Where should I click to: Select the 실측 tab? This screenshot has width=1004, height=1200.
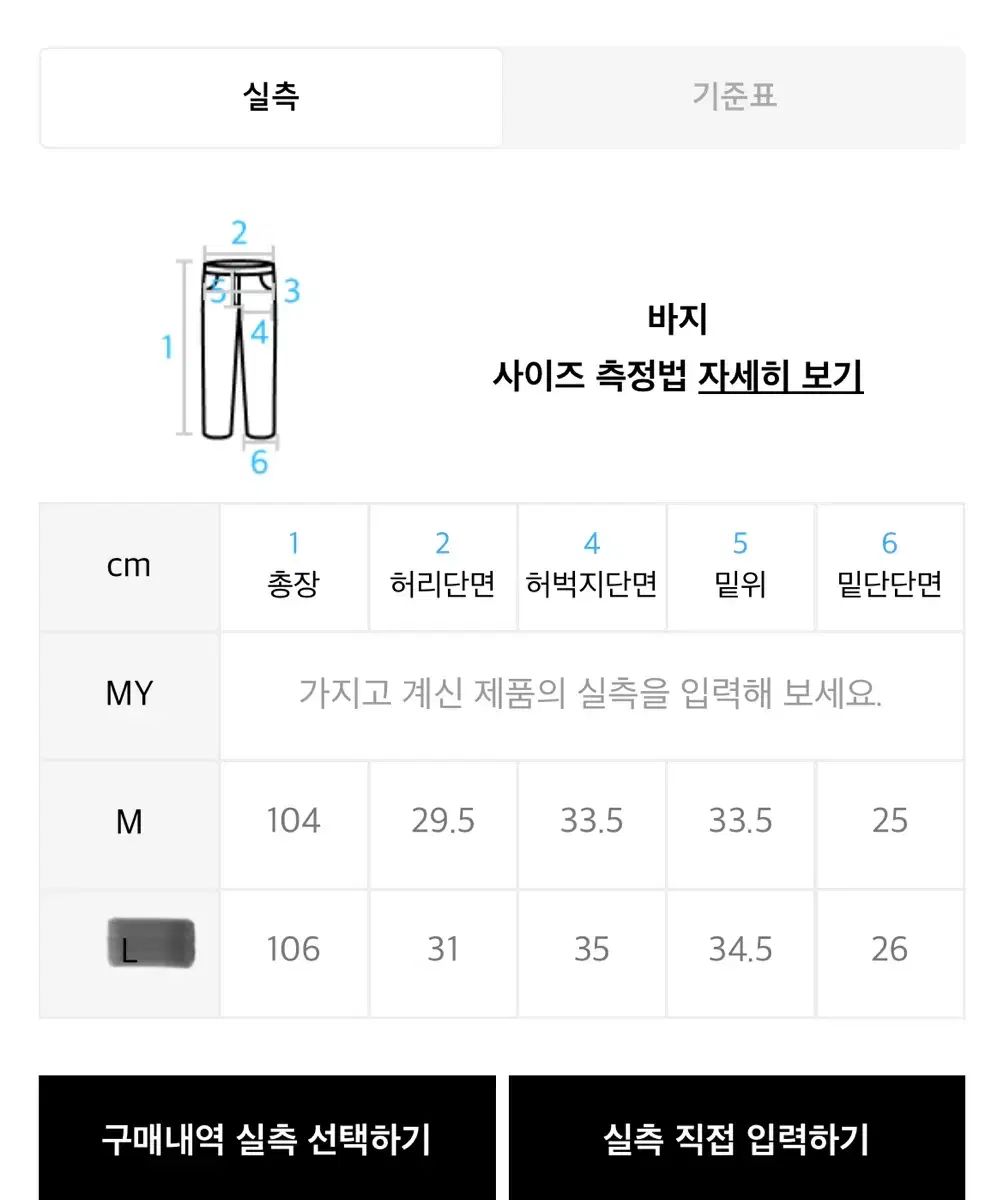coord(271,97)
